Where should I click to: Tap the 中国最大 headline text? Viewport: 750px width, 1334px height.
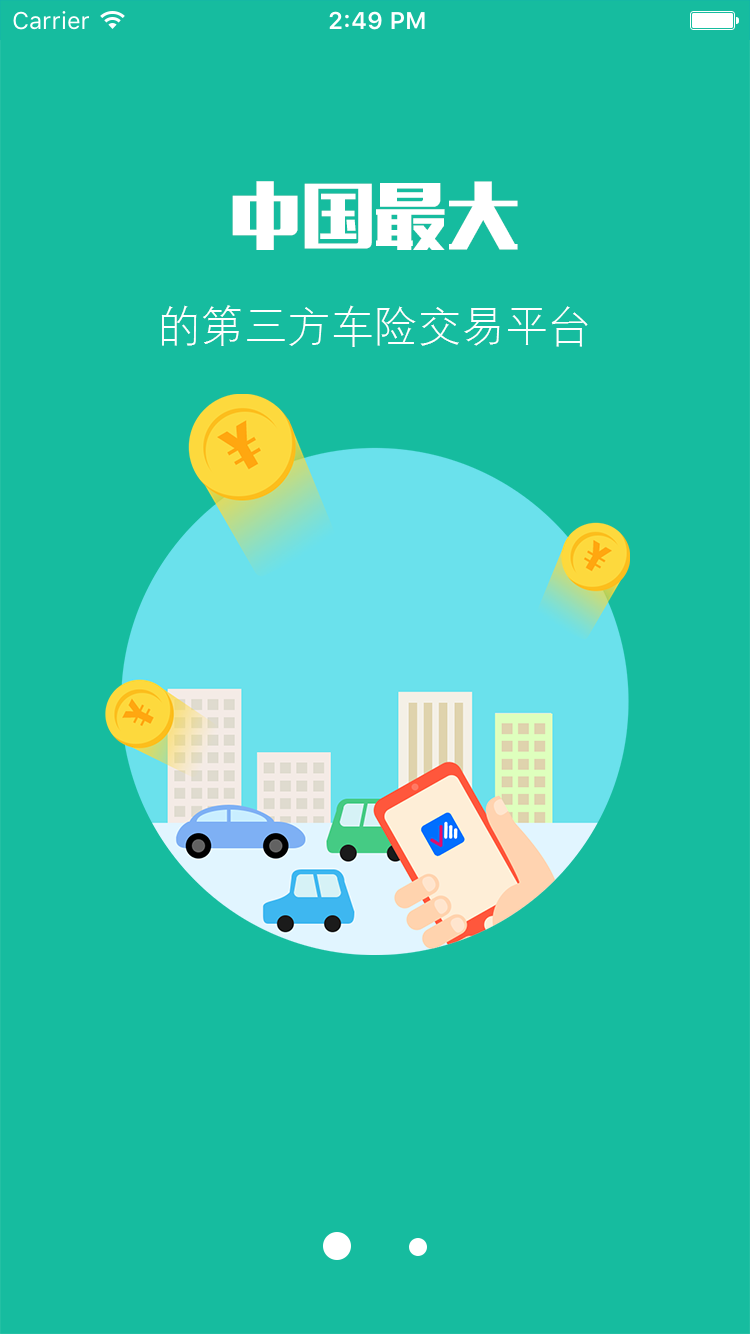point(375,213)
